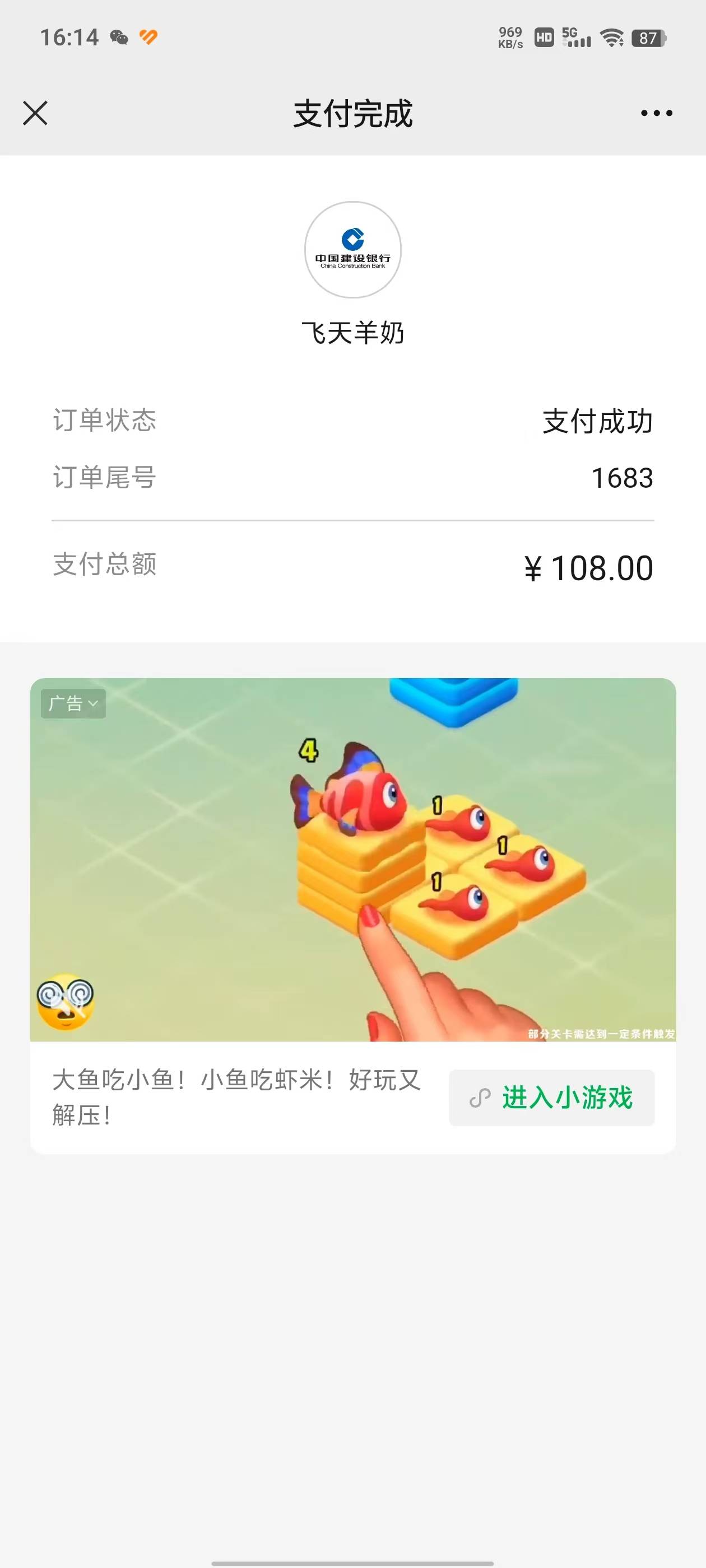Viewport: 706px width, 1568px height.
Task: Open the three-dot overflow menu
Action: click(x=656, y=113)
